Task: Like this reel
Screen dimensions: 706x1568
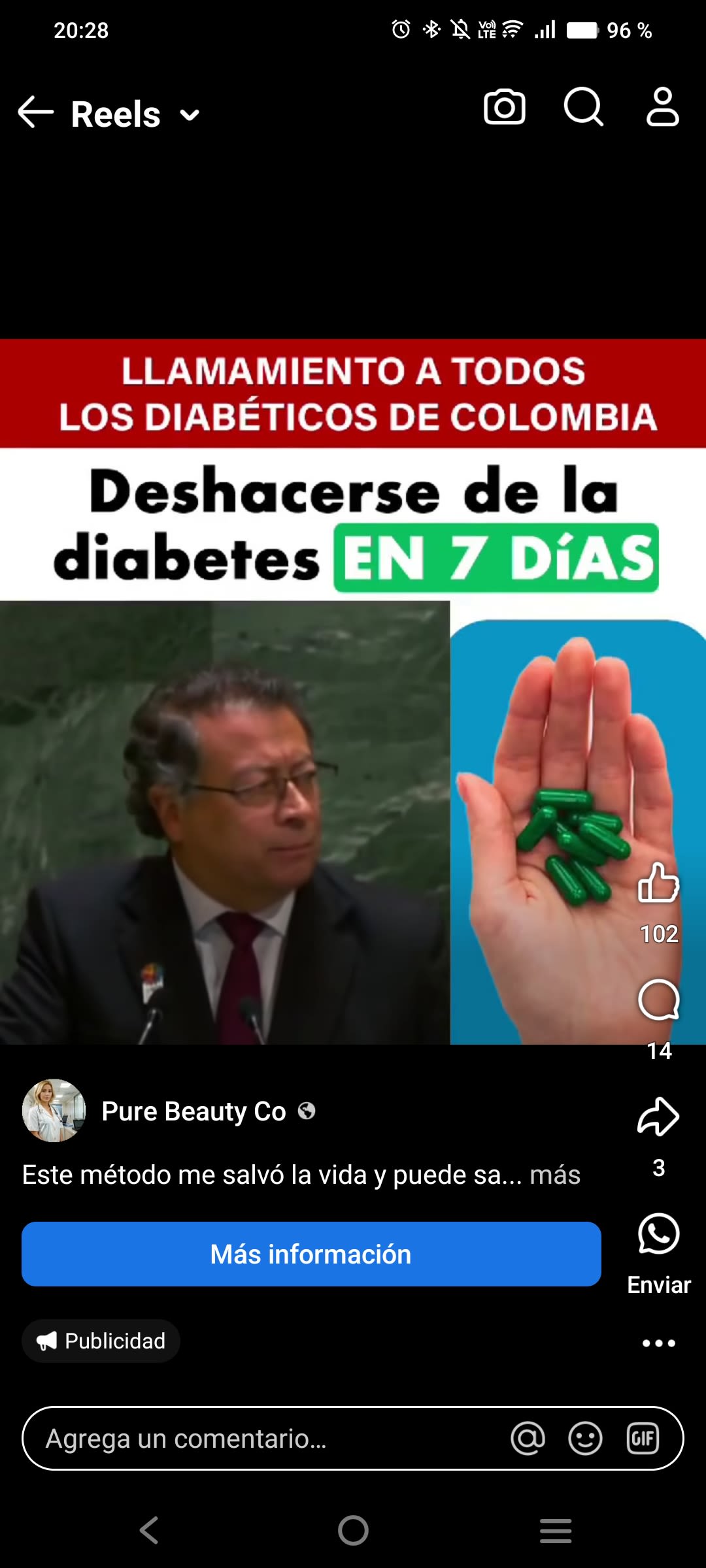Action: (x=658, y=883)
